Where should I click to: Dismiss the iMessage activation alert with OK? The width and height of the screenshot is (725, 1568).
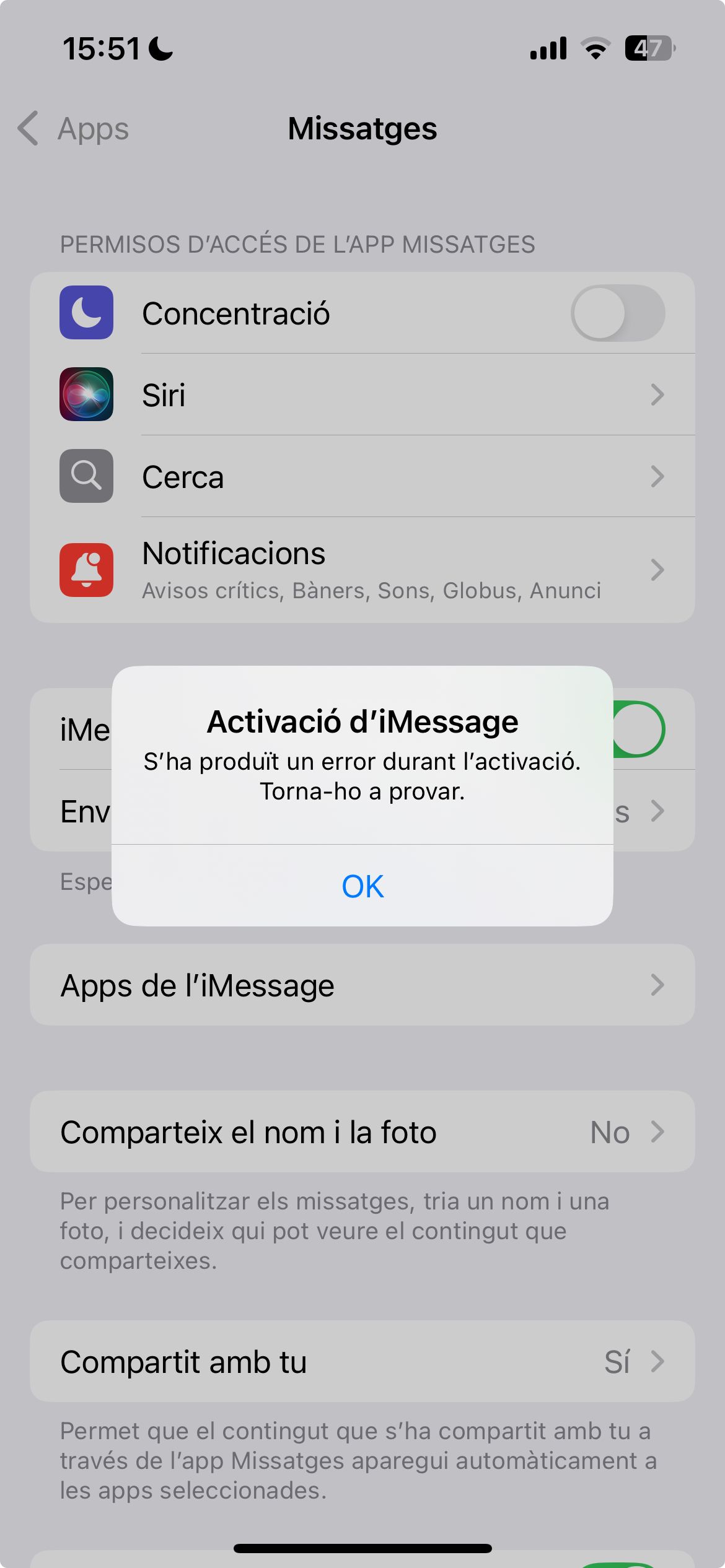click(x=362, y=886)
